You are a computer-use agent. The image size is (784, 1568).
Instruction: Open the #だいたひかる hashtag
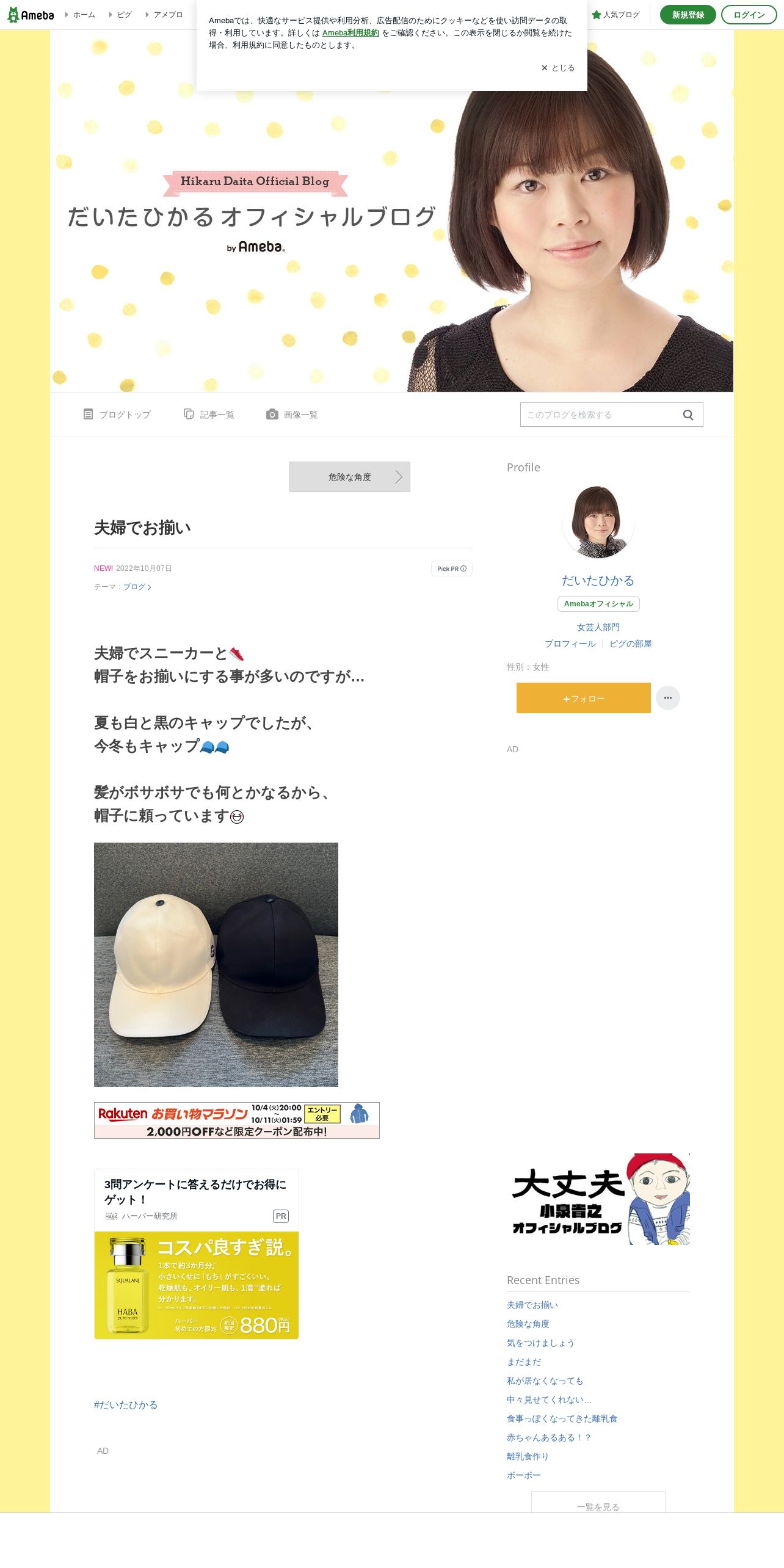click(126, 1405)
